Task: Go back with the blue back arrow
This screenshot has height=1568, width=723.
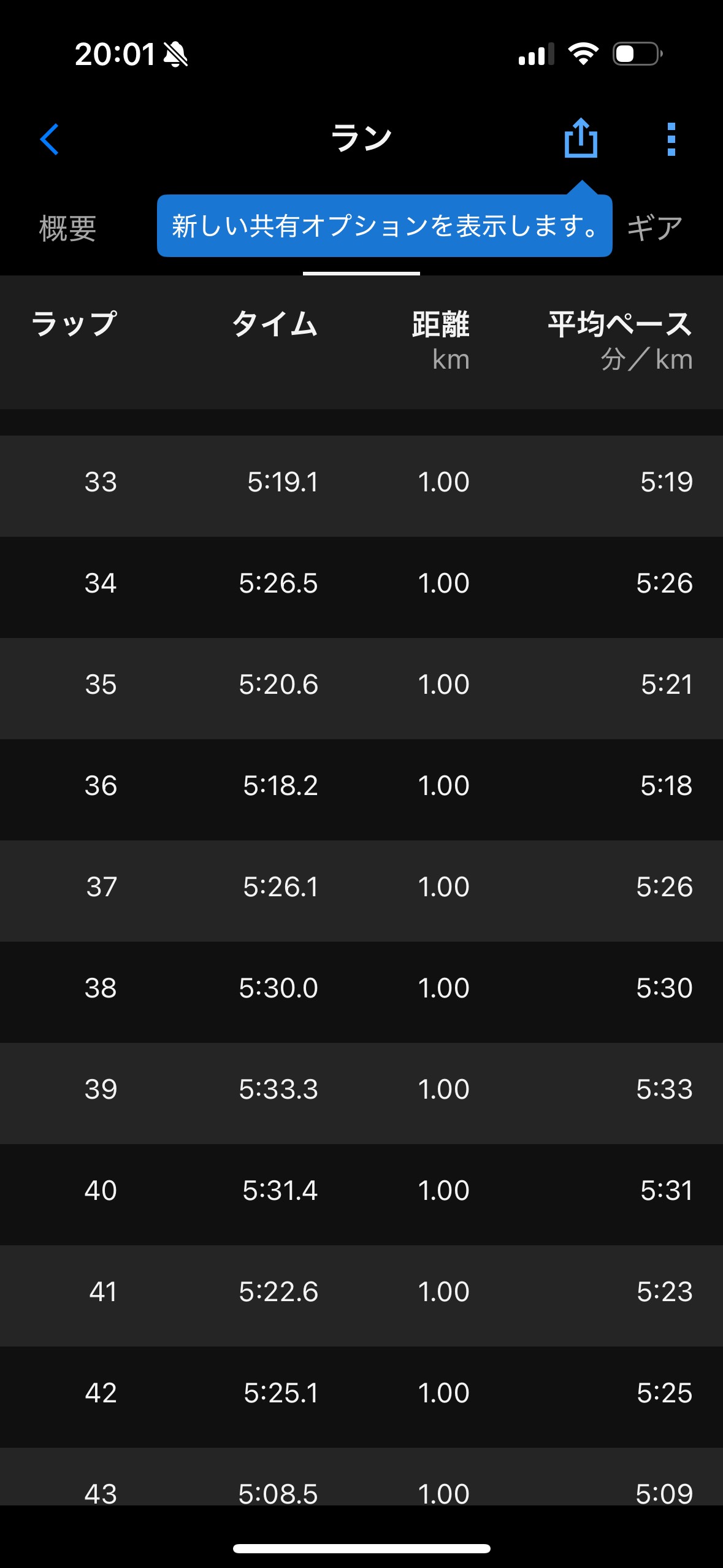Action: click(x=50, y=139)
